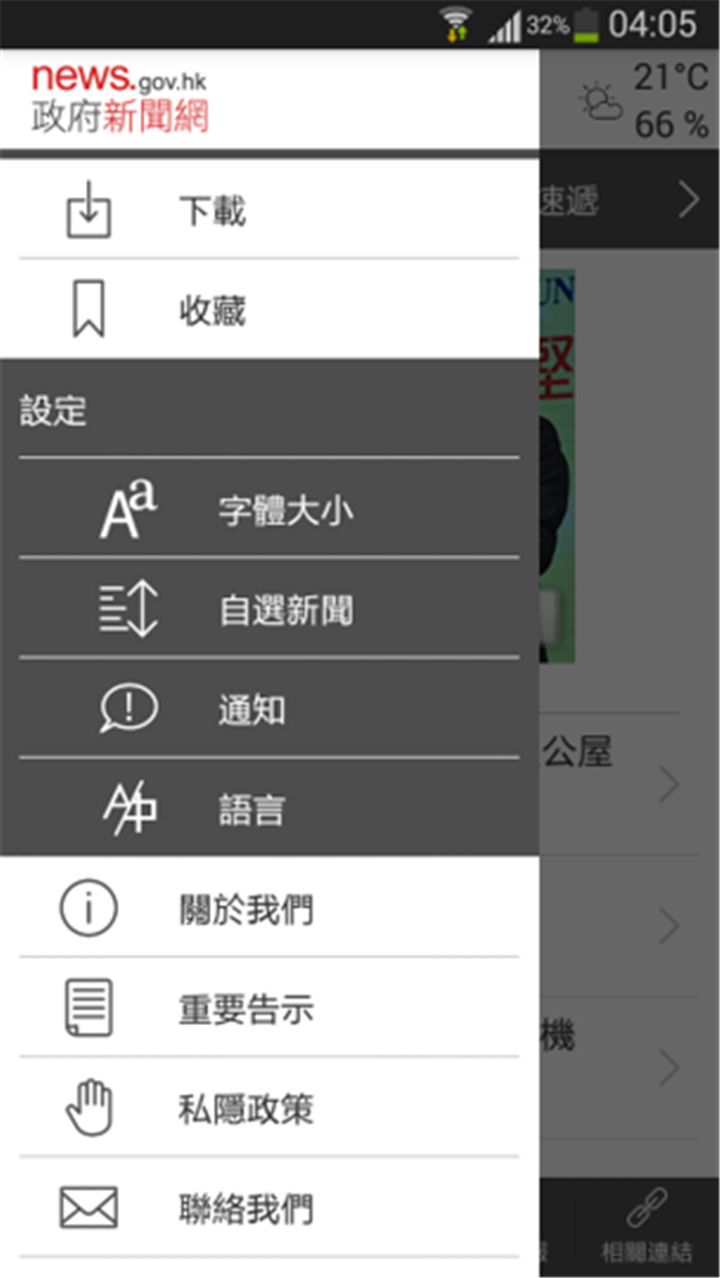
Task: Tap the 相關連結 related links tab
Action: 648,1228
